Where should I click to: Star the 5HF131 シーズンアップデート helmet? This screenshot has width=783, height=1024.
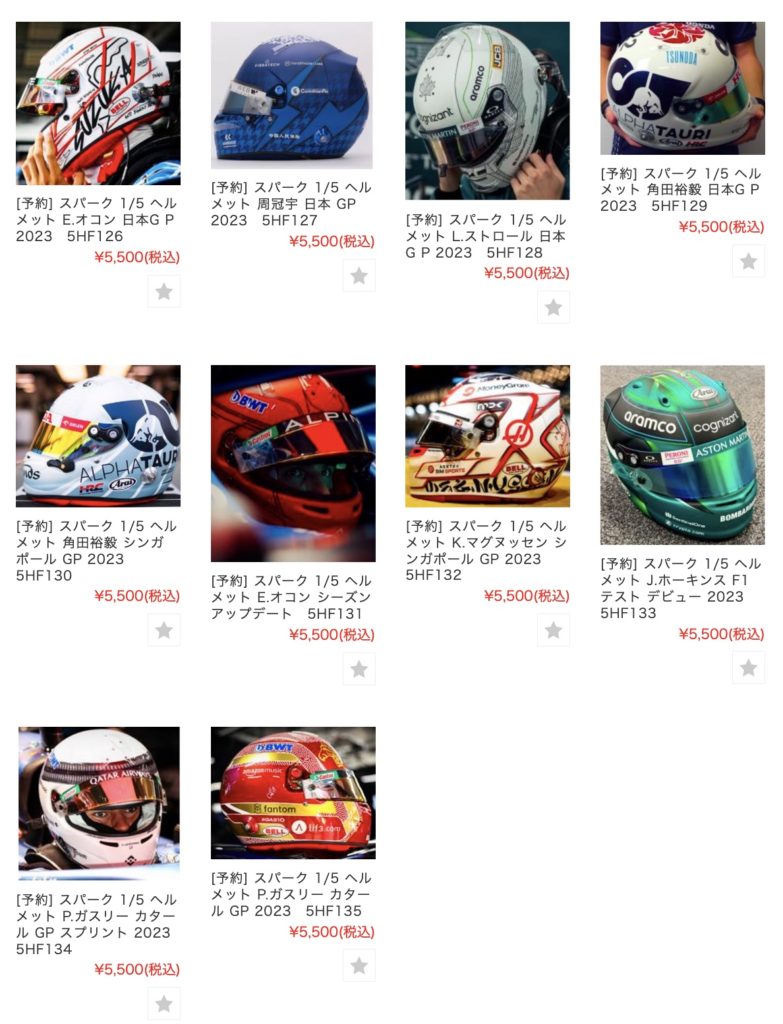click(x=359, y=668)
